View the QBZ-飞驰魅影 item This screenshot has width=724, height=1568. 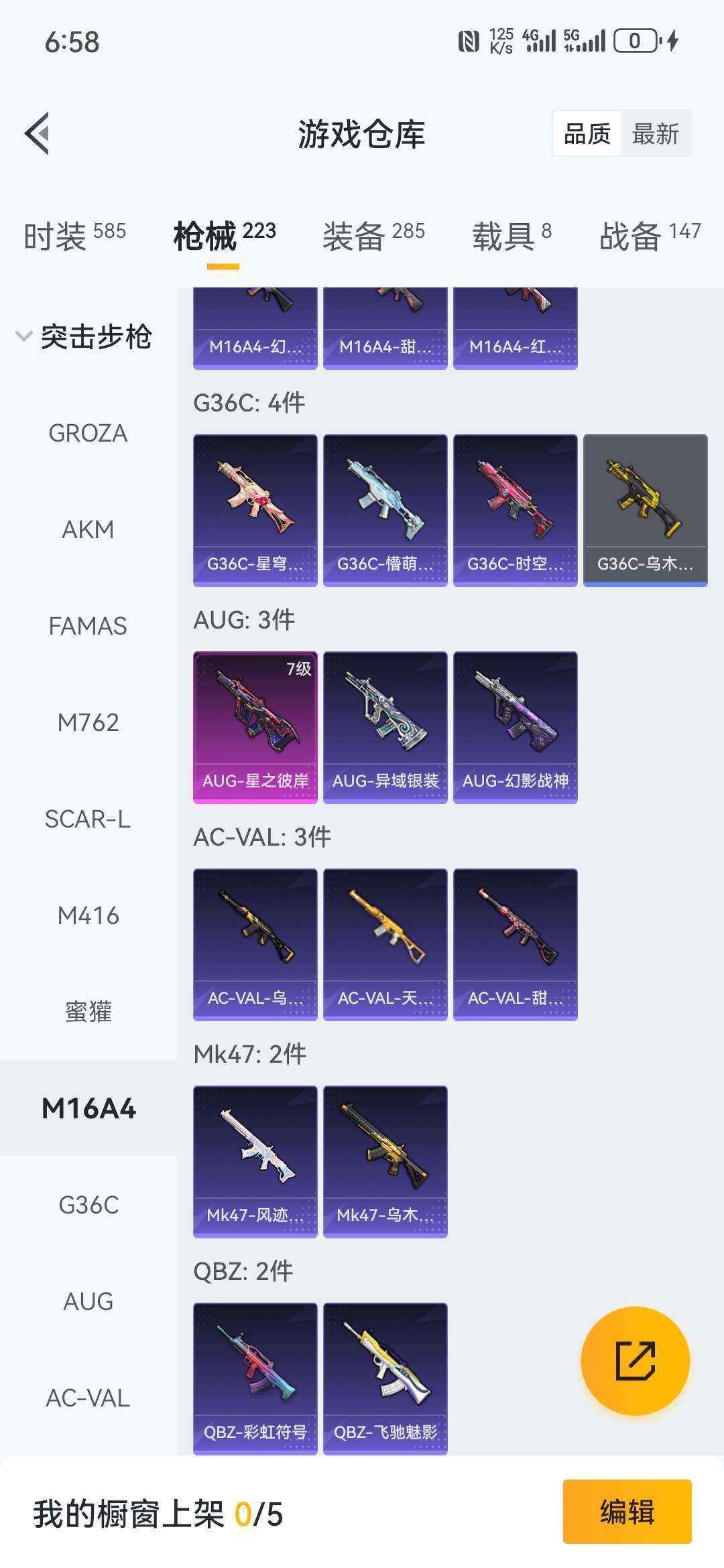pos(385,1378)
